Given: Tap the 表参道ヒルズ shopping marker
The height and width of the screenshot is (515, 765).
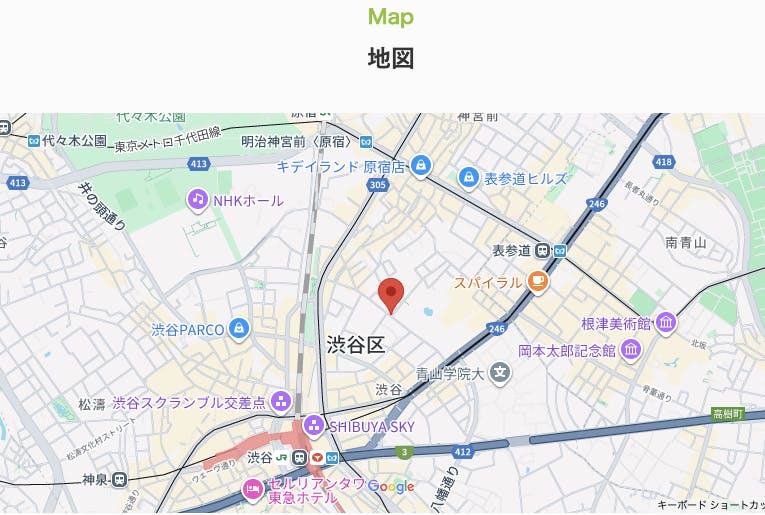Looking at the screenshot, I should coord(468,178).
